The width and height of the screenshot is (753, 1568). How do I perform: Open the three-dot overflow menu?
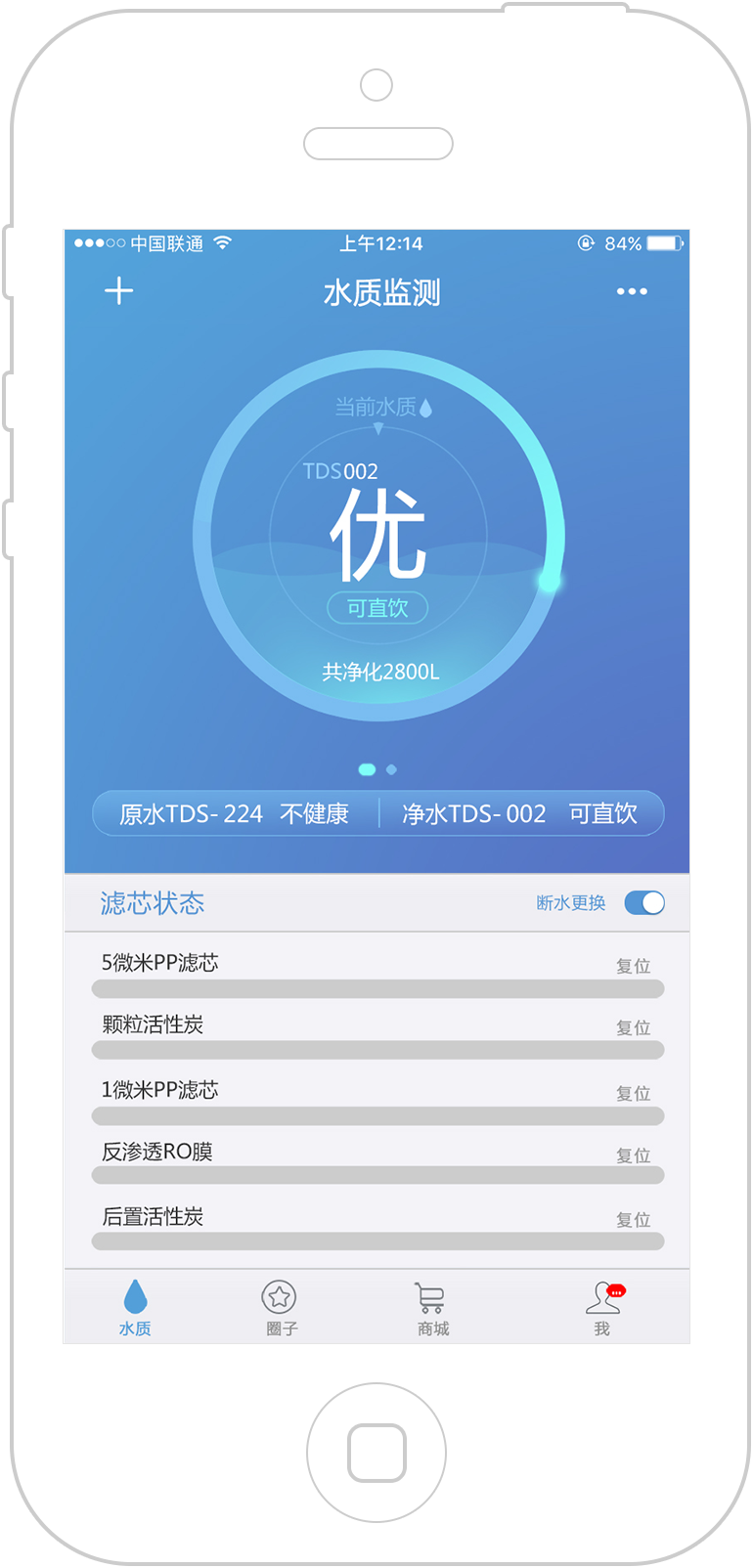[x=632, y=291]
